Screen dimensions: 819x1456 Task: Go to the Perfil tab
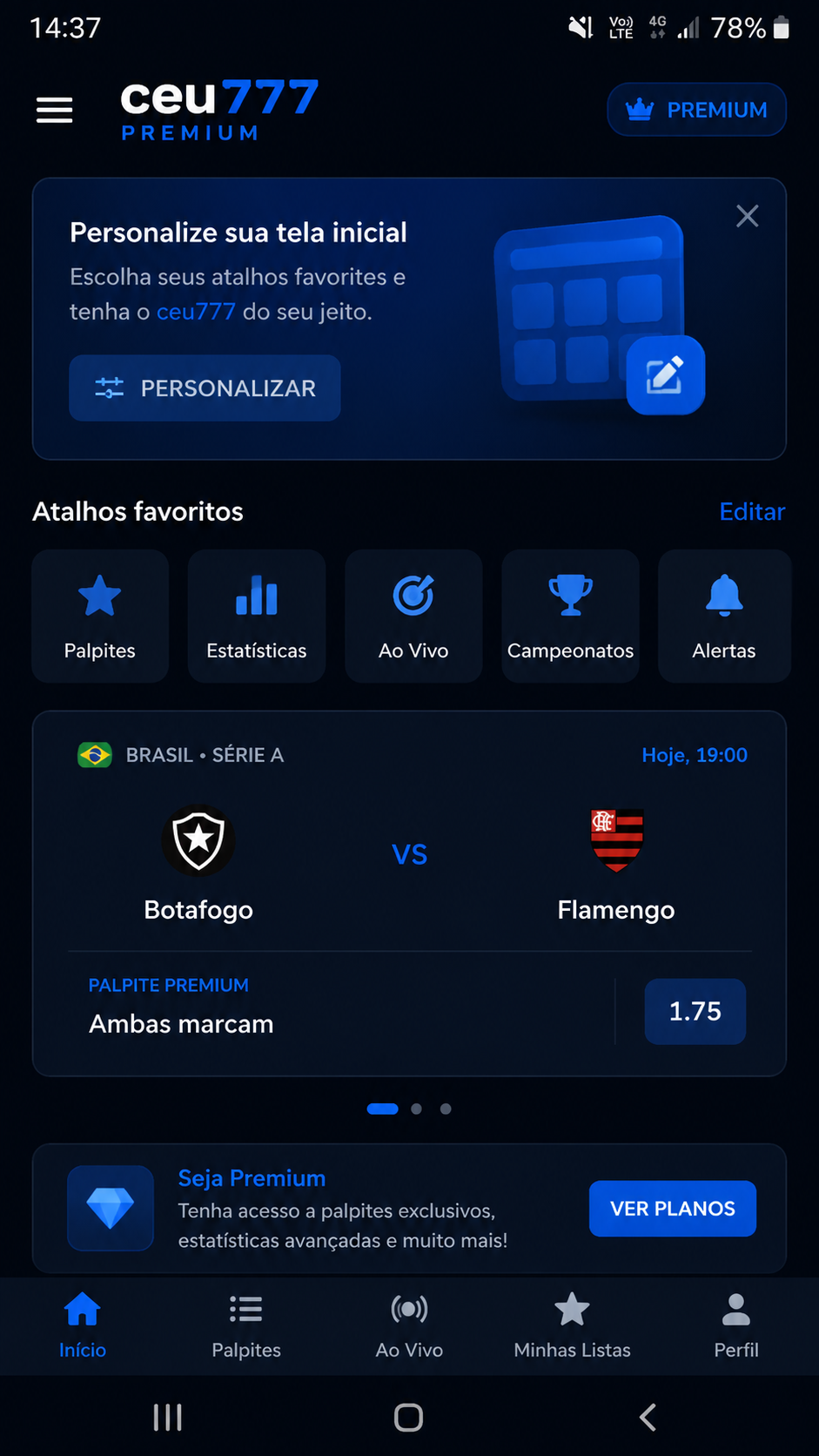click(x=736, y=1326)
